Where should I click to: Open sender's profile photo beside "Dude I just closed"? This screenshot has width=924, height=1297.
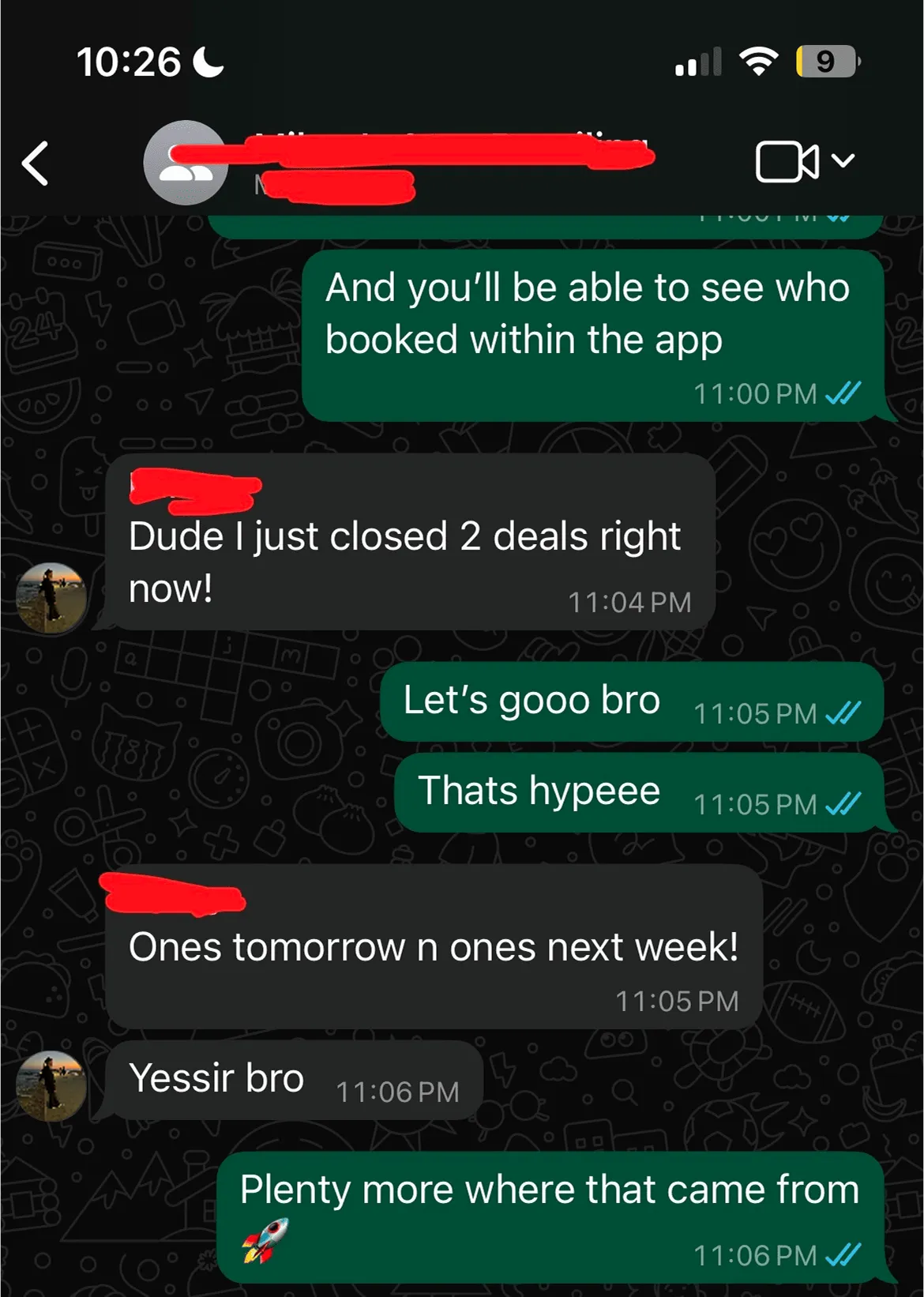point(51,598)
